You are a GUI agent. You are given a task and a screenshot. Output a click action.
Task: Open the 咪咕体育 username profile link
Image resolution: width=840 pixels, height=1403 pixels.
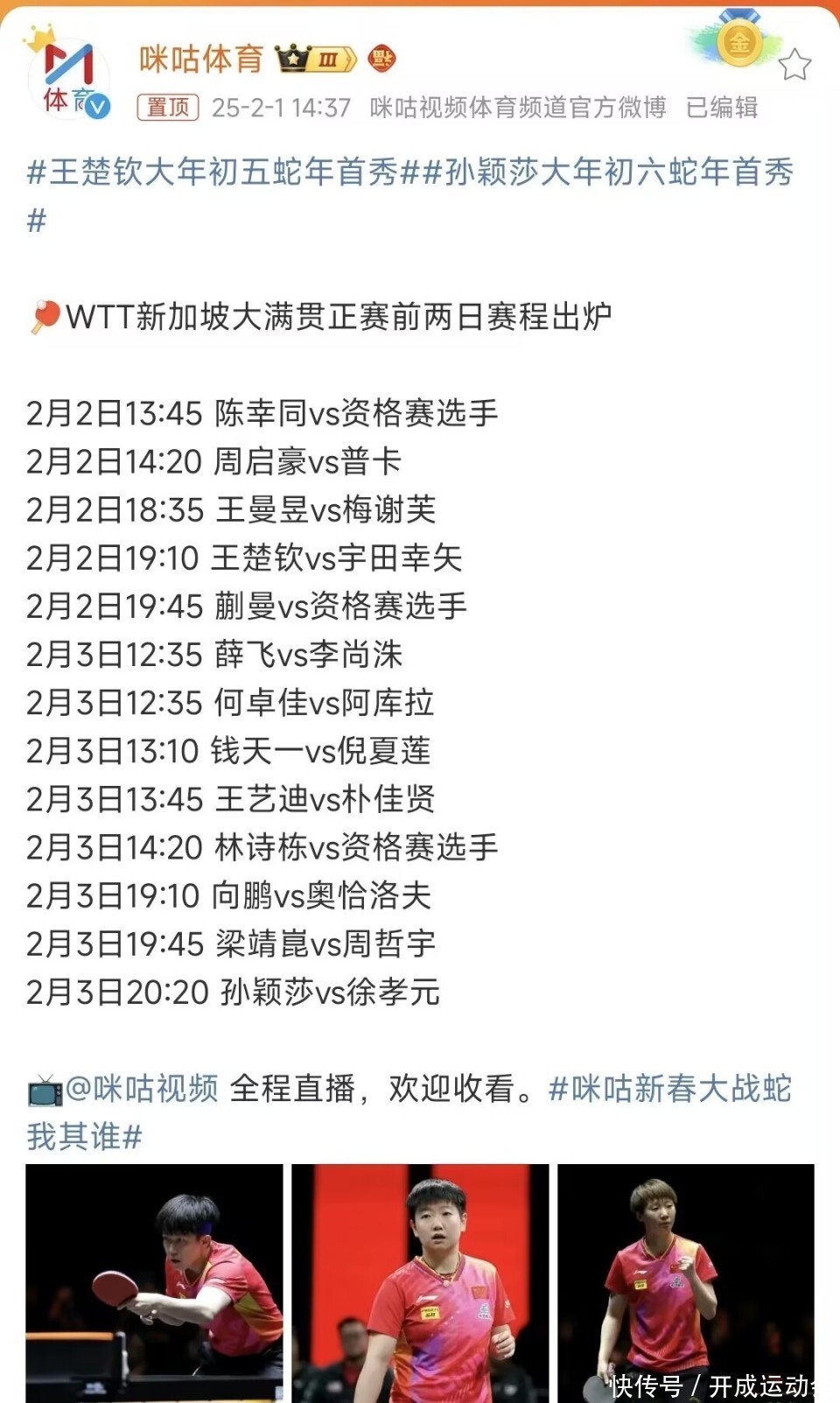(x=200, y=60)
